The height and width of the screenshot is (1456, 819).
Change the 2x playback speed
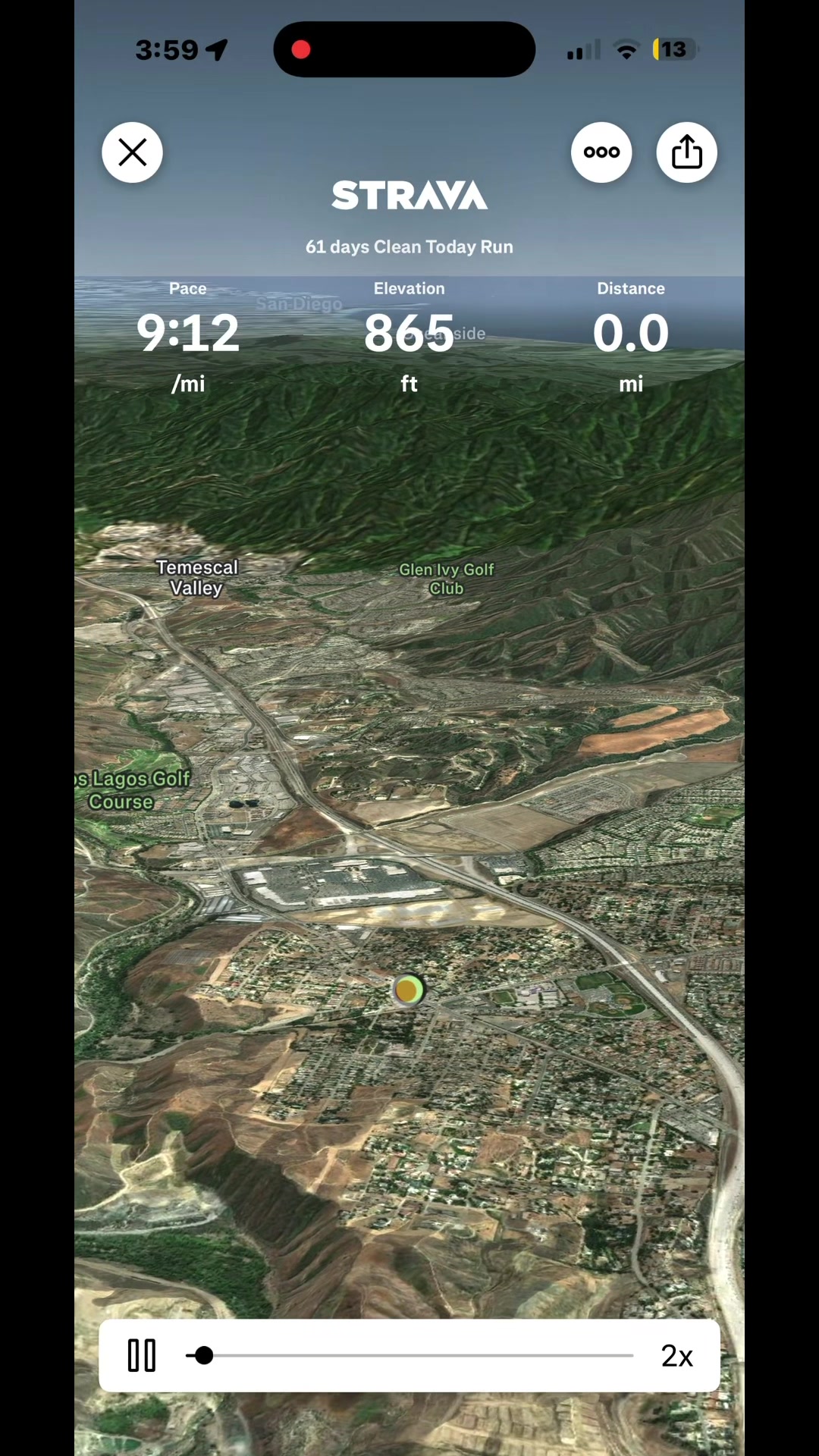[676, 1356]
